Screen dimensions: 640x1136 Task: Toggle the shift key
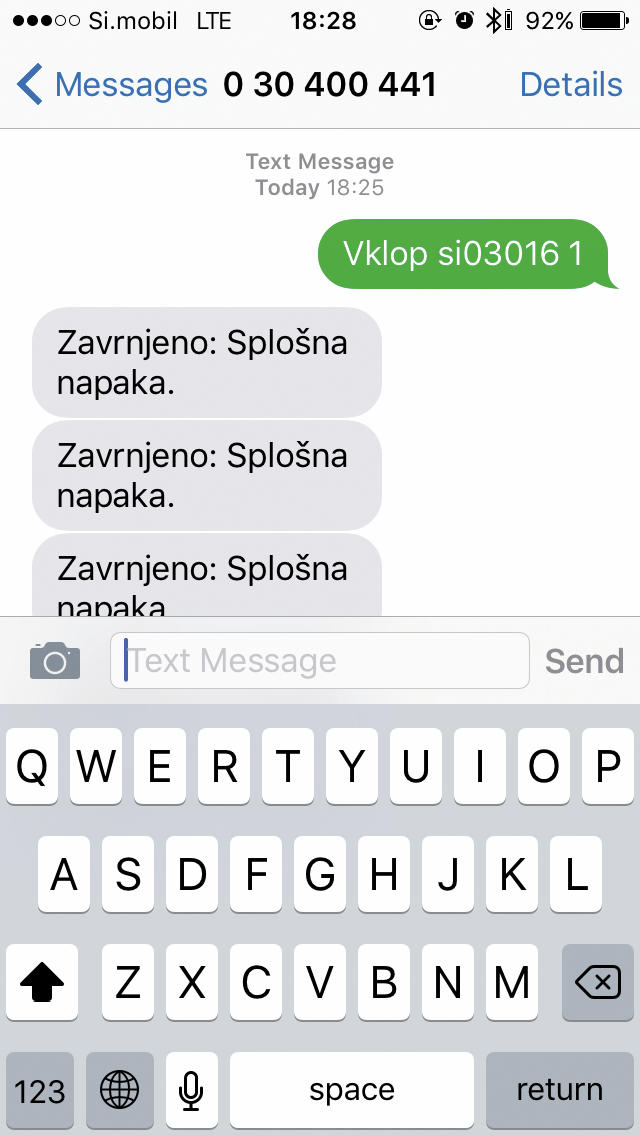coord(41,983)
